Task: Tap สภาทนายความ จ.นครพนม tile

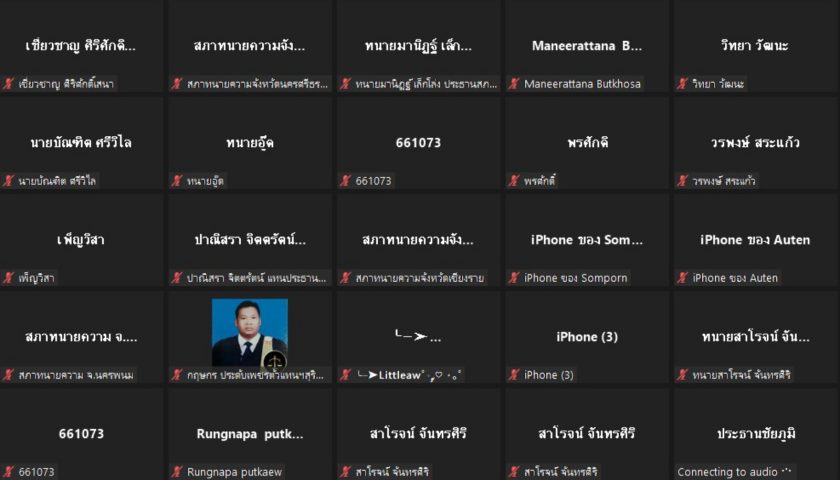Action: click(82, 337)
